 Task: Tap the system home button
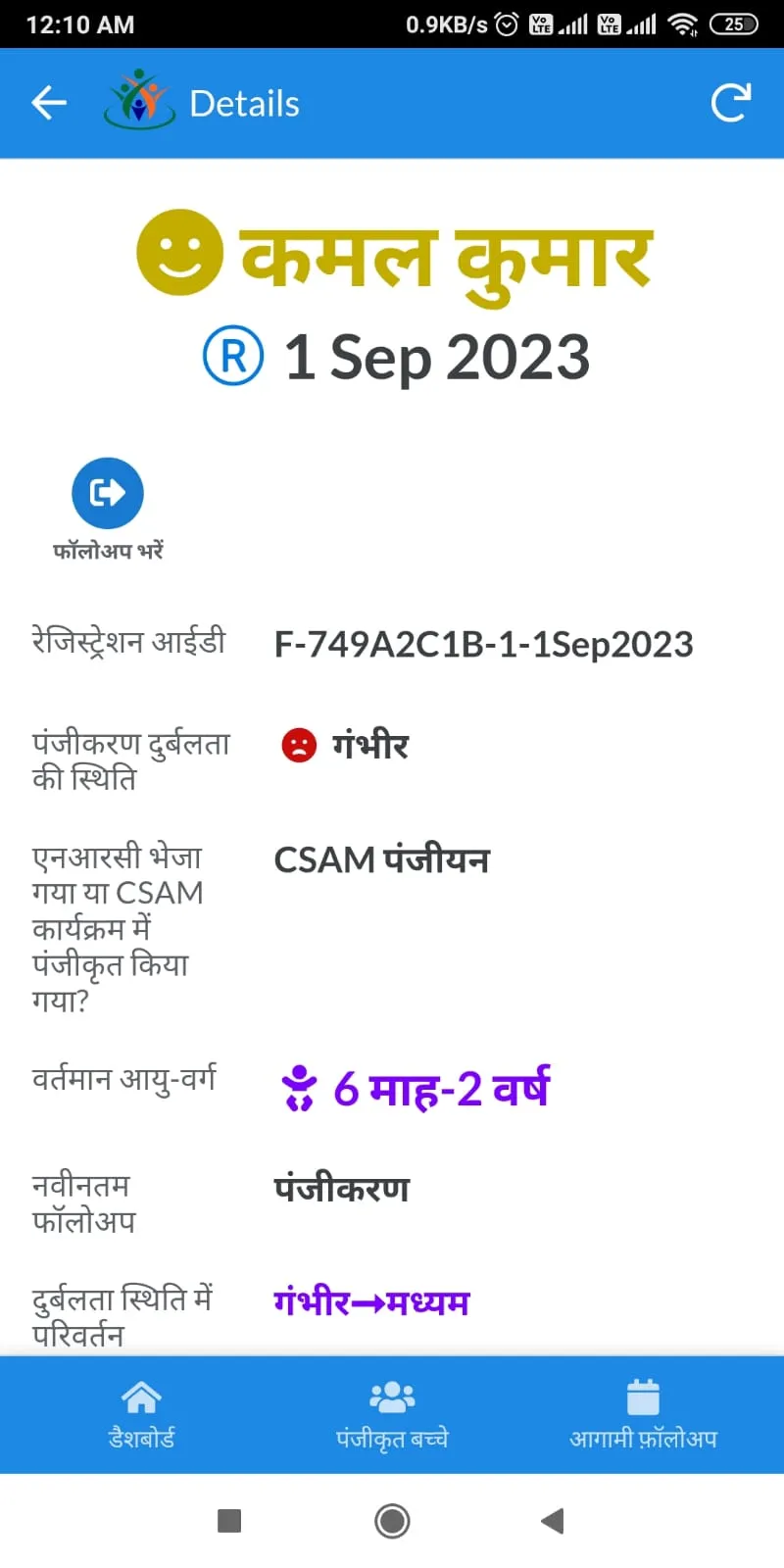click(x=392, y=1521)
